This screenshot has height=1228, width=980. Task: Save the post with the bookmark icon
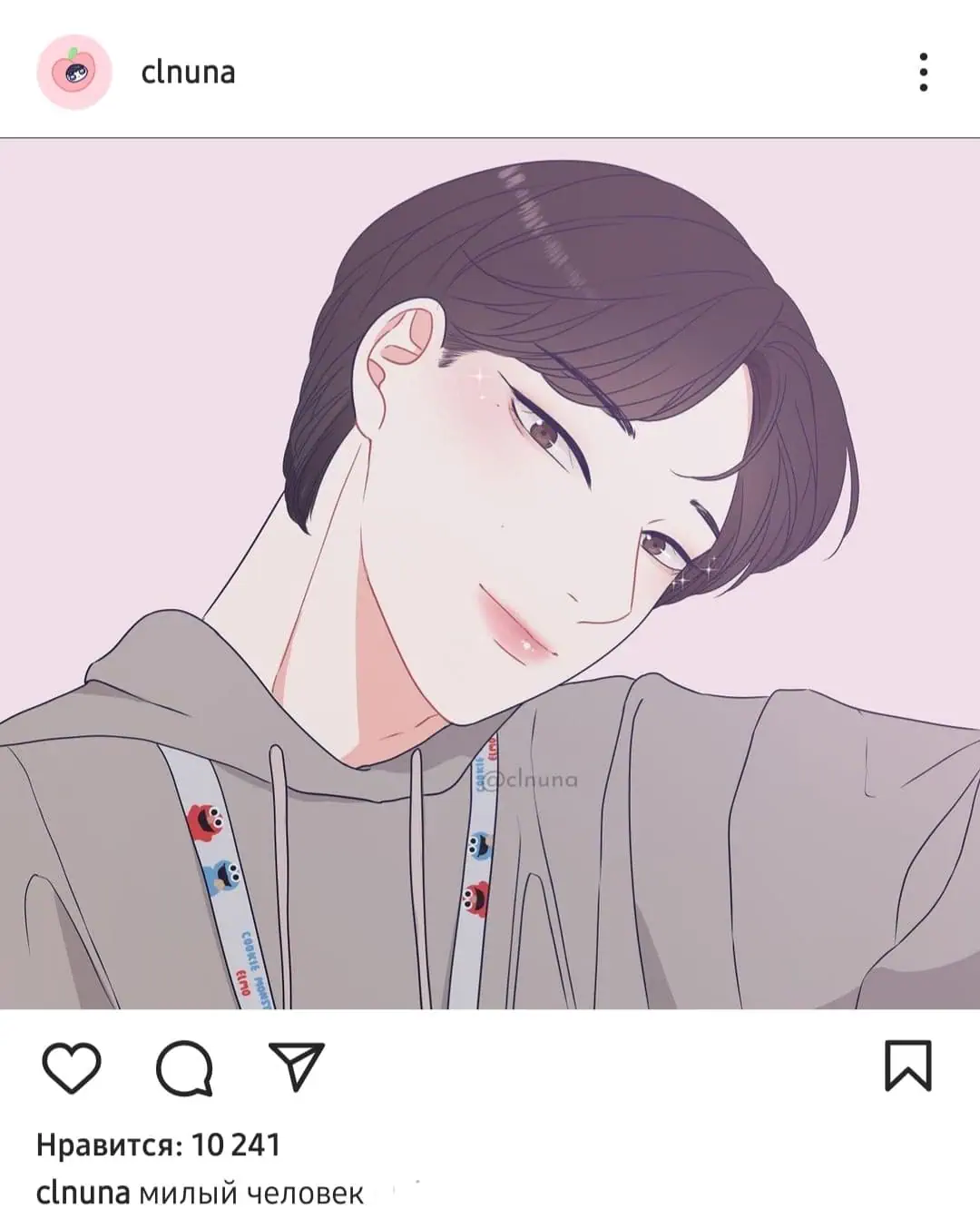[907, 1066]
